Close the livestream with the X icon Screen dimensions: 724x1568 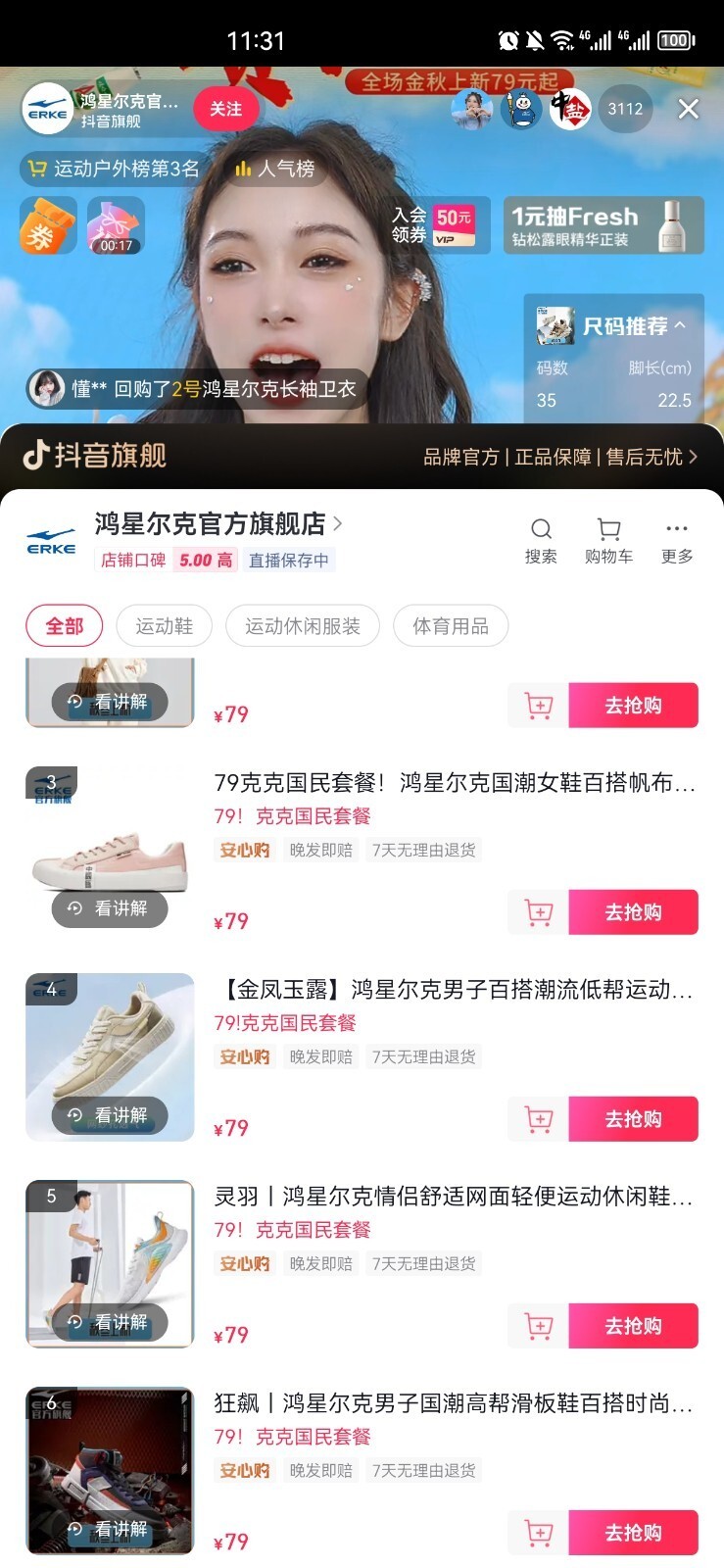[x=689, y=109]
